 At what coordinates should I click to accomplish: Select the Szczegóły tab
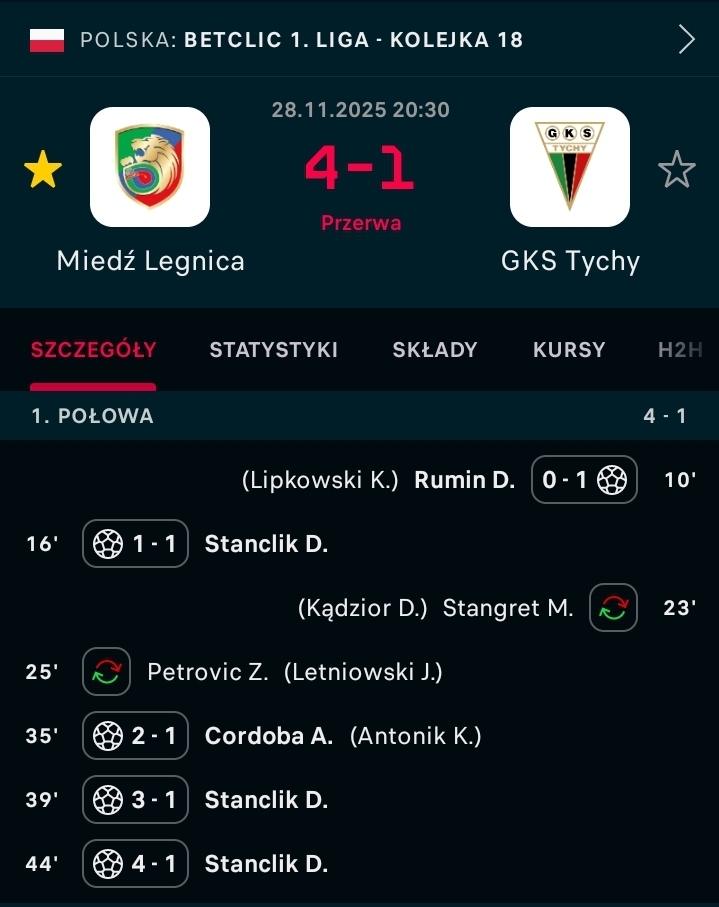[93, 350]
